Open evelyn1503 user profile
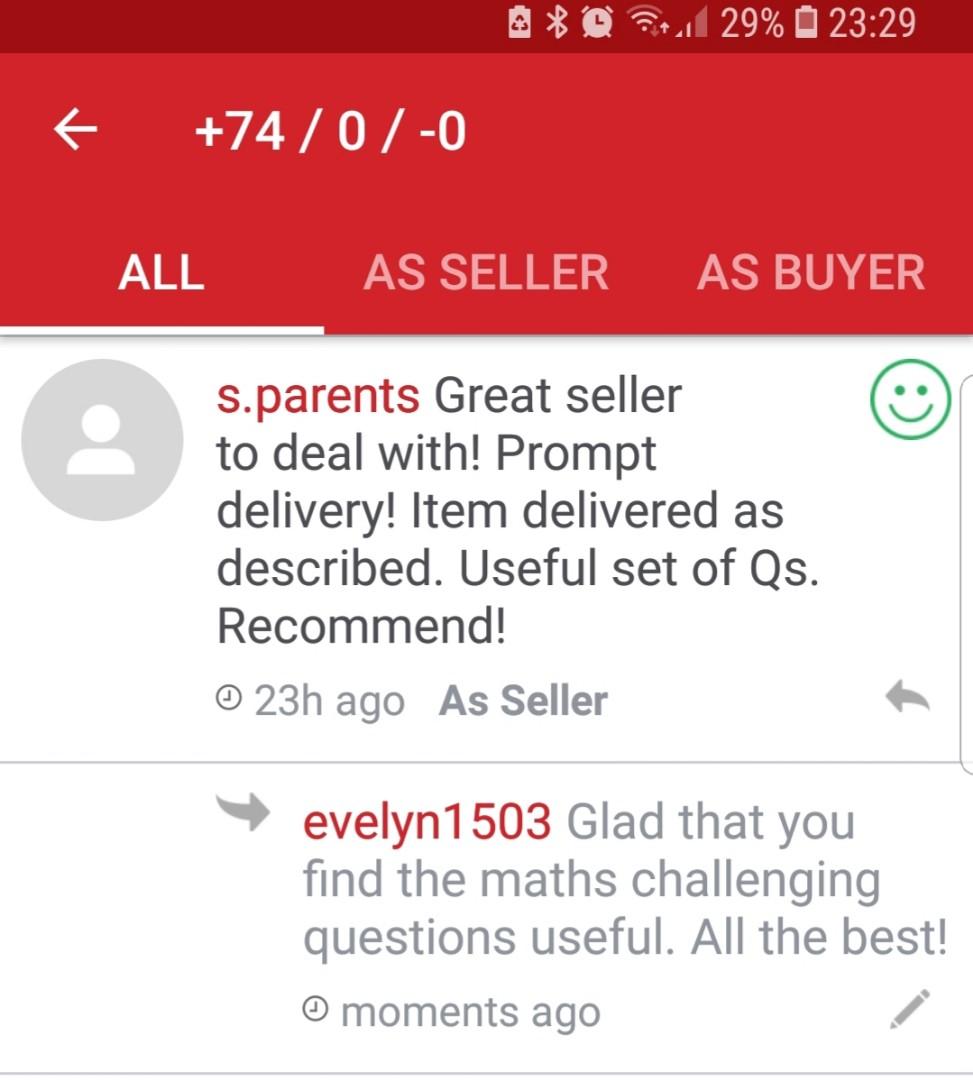 [x=426, y=823]
